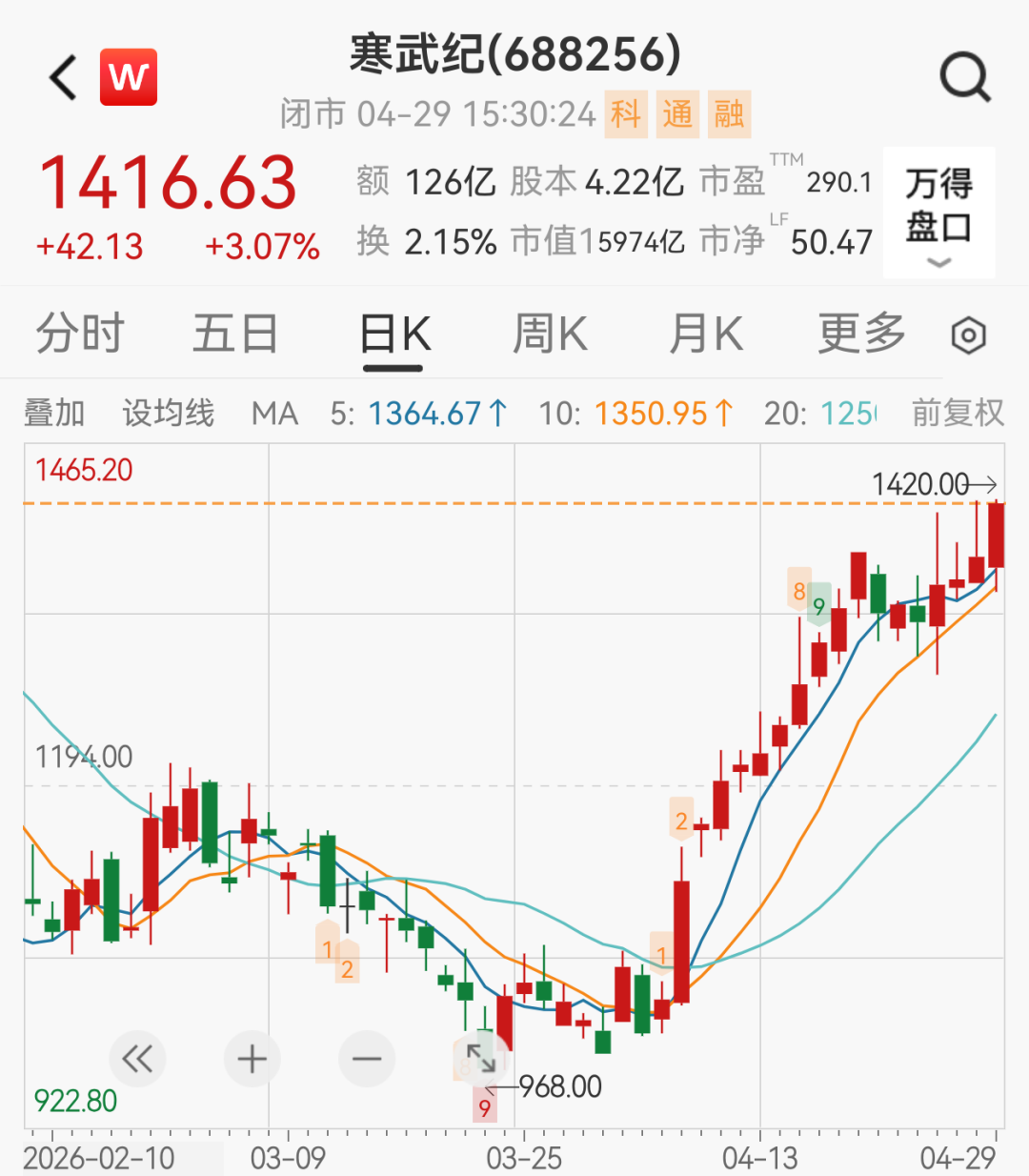Toggle 前复权 price adjustment mode
Image resolution: width=1029 pixels, height=1176 pixels.
coord(958,413)
